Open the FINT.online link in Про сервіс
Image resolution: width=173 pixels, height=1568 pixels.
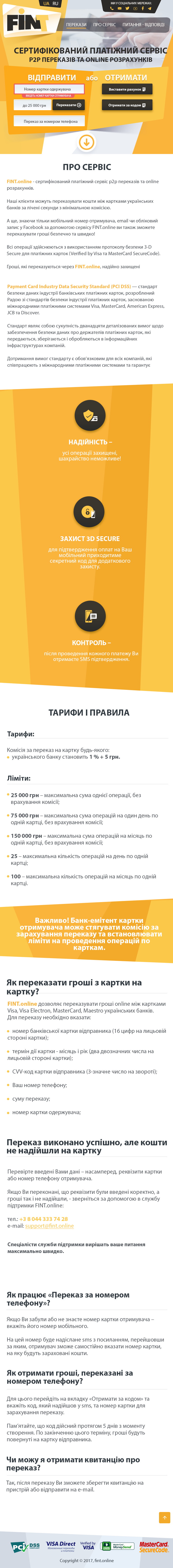click(19, 181)
